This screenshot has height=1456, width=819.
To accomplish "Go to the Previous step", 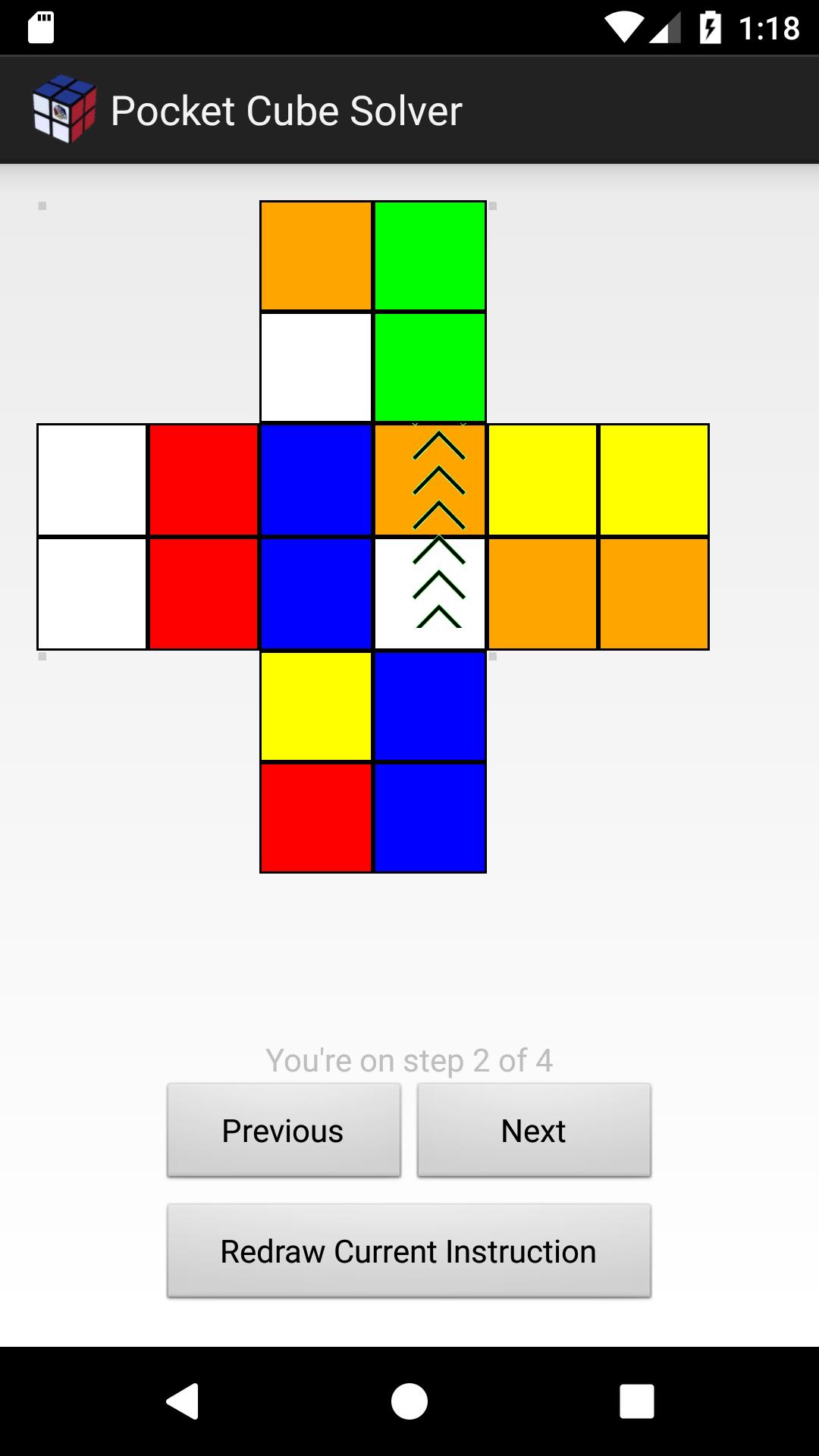I will click(284, 1131).
